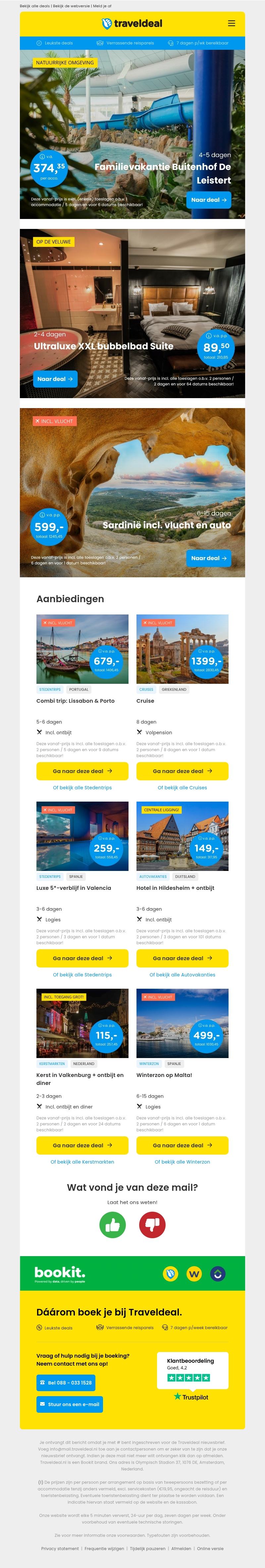Tap 'Naar deal' on Familievakantie Buitenhof De Leistert
The width and height of the screenshot is (265, 1568).
coord(208,200)
